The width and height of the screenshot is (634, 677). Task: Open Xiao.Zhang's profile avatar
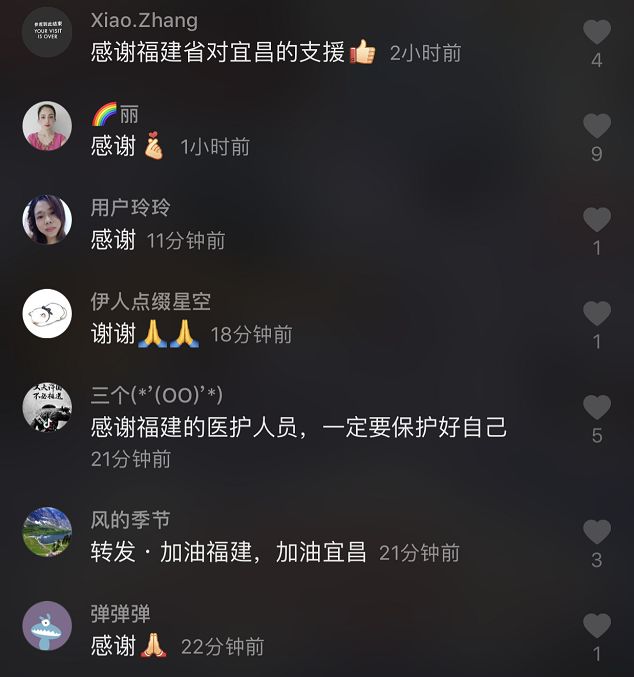tap(47, 32)
